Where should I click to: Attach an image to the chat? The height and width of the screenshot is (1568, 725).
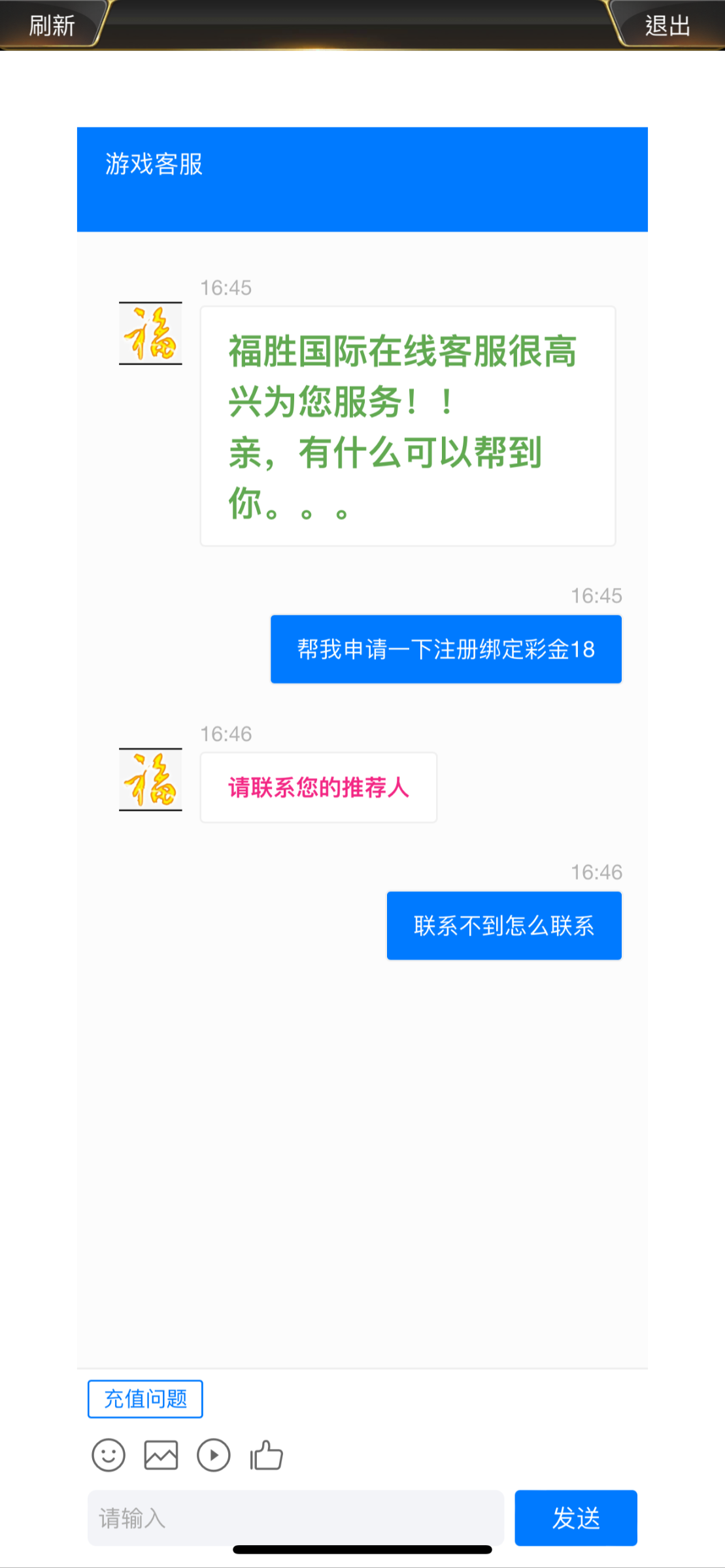pos(161,1455)
